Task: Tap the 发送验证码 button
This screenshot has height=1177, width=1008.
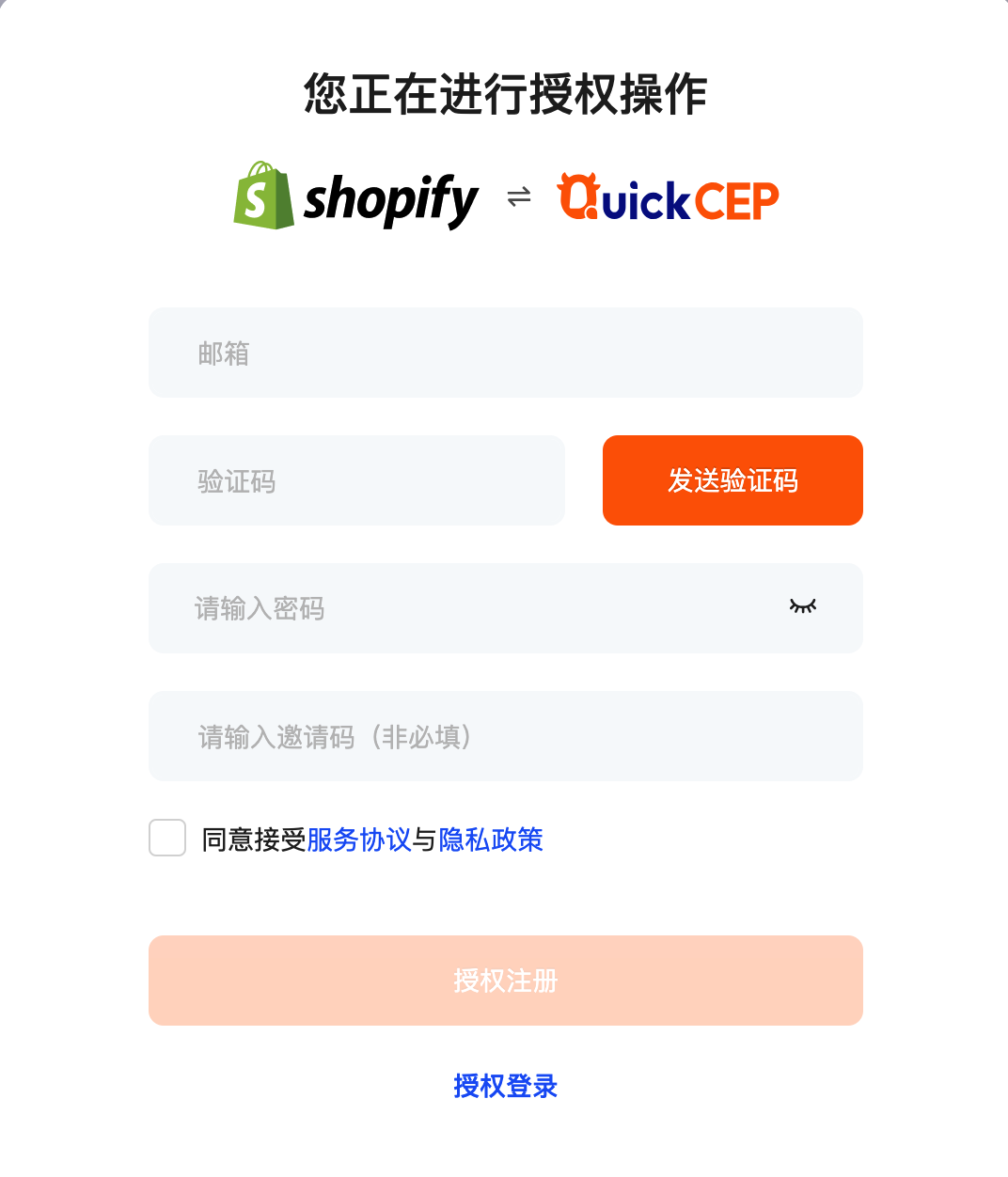Action: point(732,480)
